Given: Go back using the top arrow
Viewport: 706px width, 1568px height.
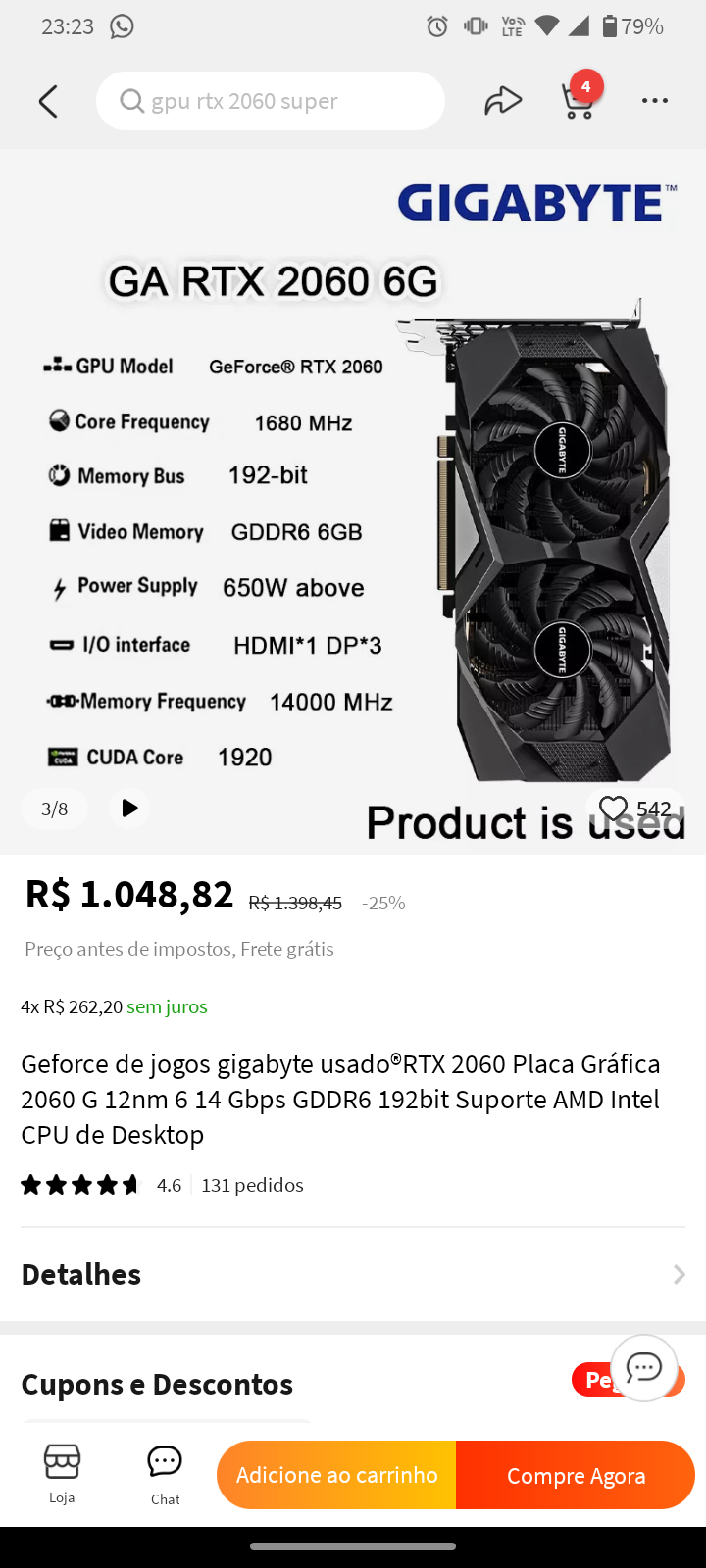Looking at the screenshot, I should pos(48,101).
